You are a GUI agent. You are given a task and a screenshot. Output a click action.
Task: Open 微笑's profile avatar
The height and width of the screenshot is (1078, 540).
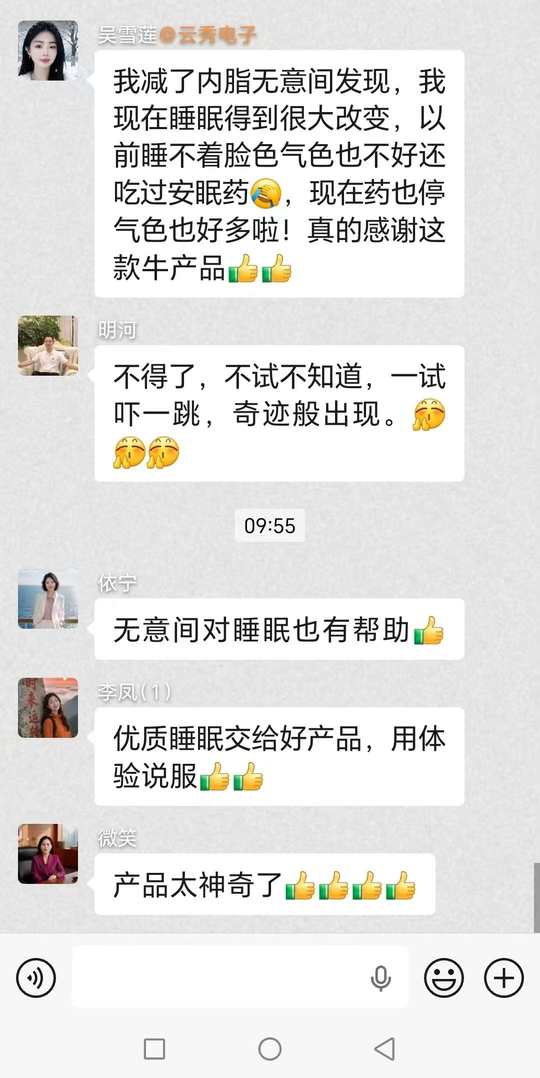pos(47,853)
